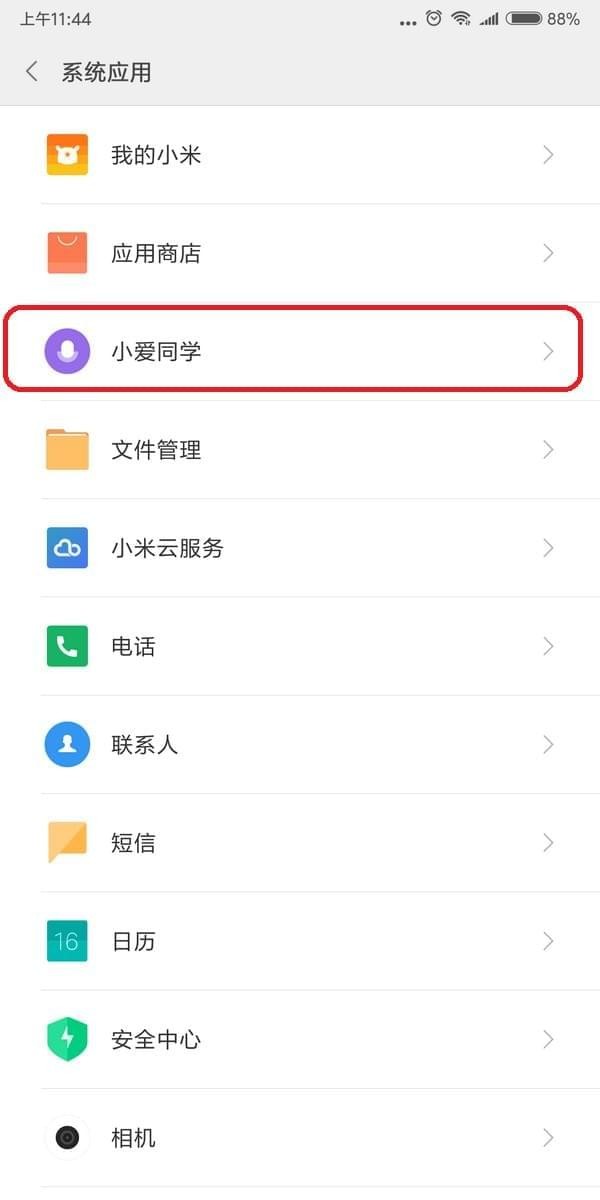Select the 联系人 row
Viewport: 600px width, 1200px height.
coord(300,744)
